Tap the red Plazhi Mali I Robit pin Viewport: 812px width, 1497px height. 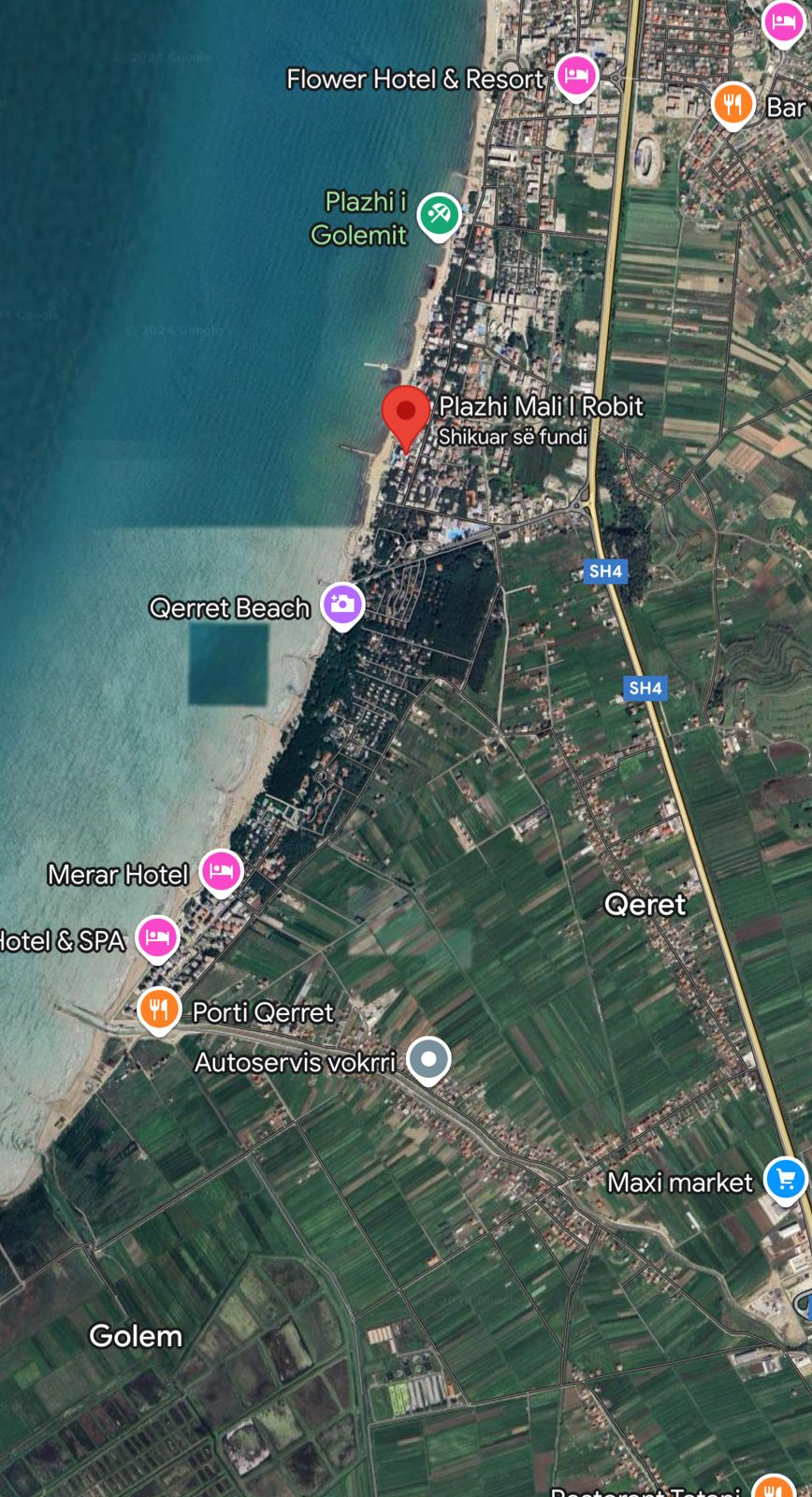point(406,413)
